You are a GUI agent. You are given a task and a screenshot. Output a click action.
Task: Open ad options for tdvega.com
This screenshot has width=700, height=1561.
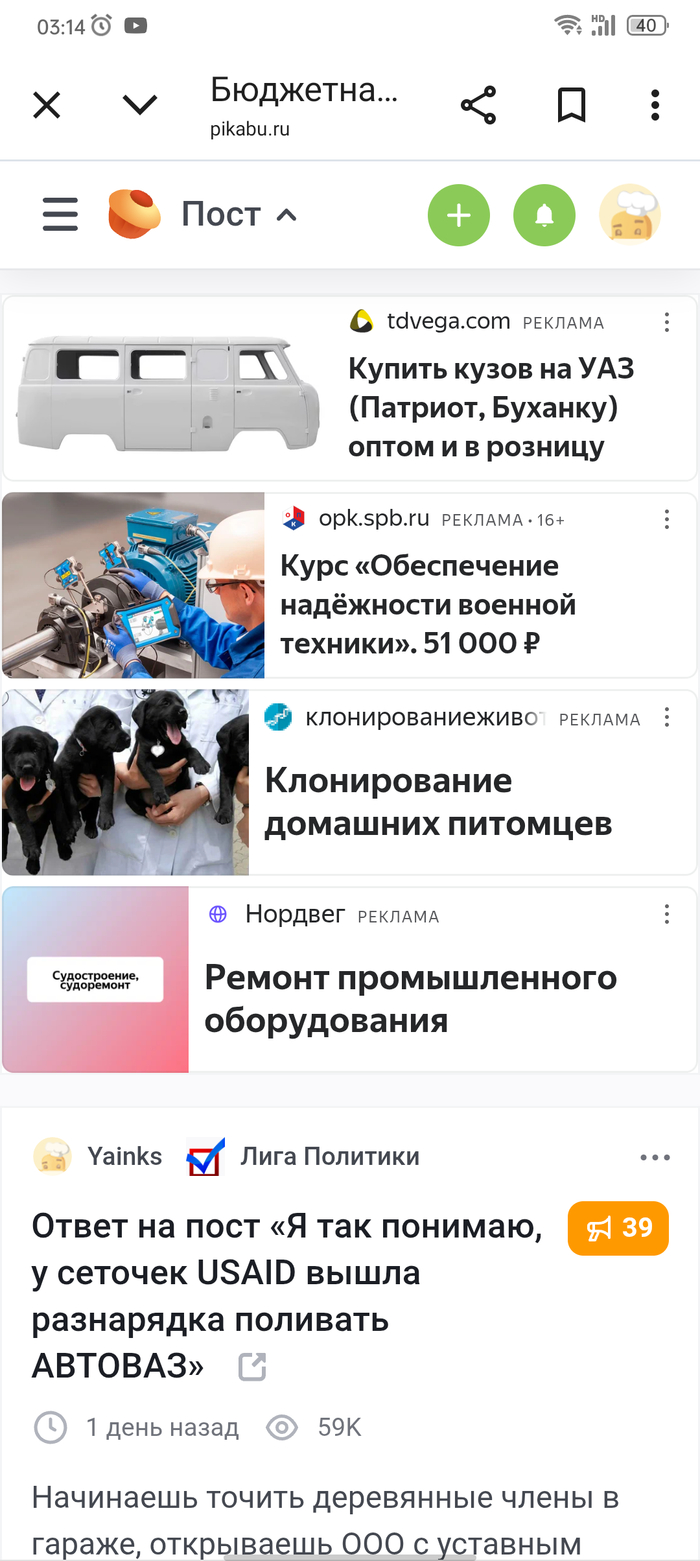(667, 322)
